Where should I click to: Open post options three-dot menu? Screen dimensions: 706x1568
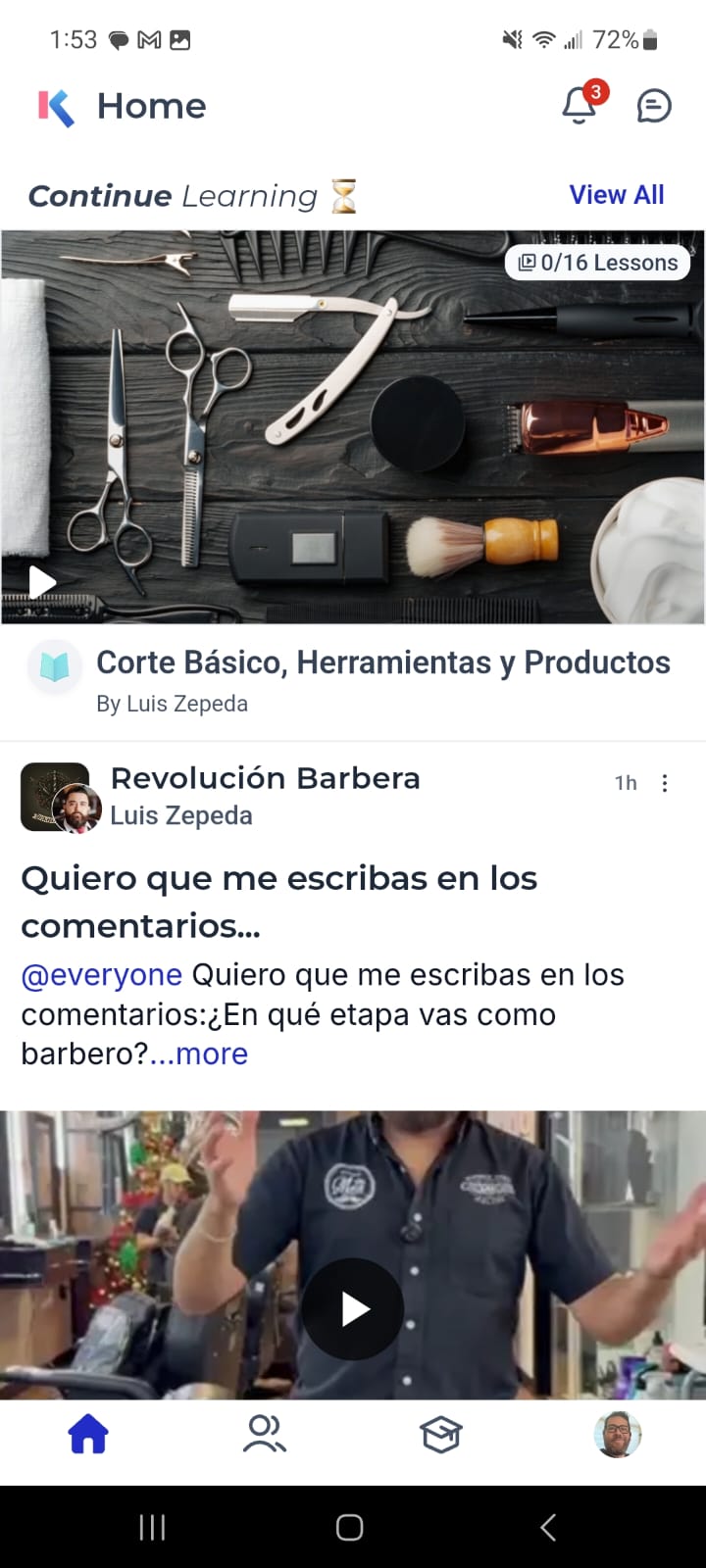[x=665, y=783]
